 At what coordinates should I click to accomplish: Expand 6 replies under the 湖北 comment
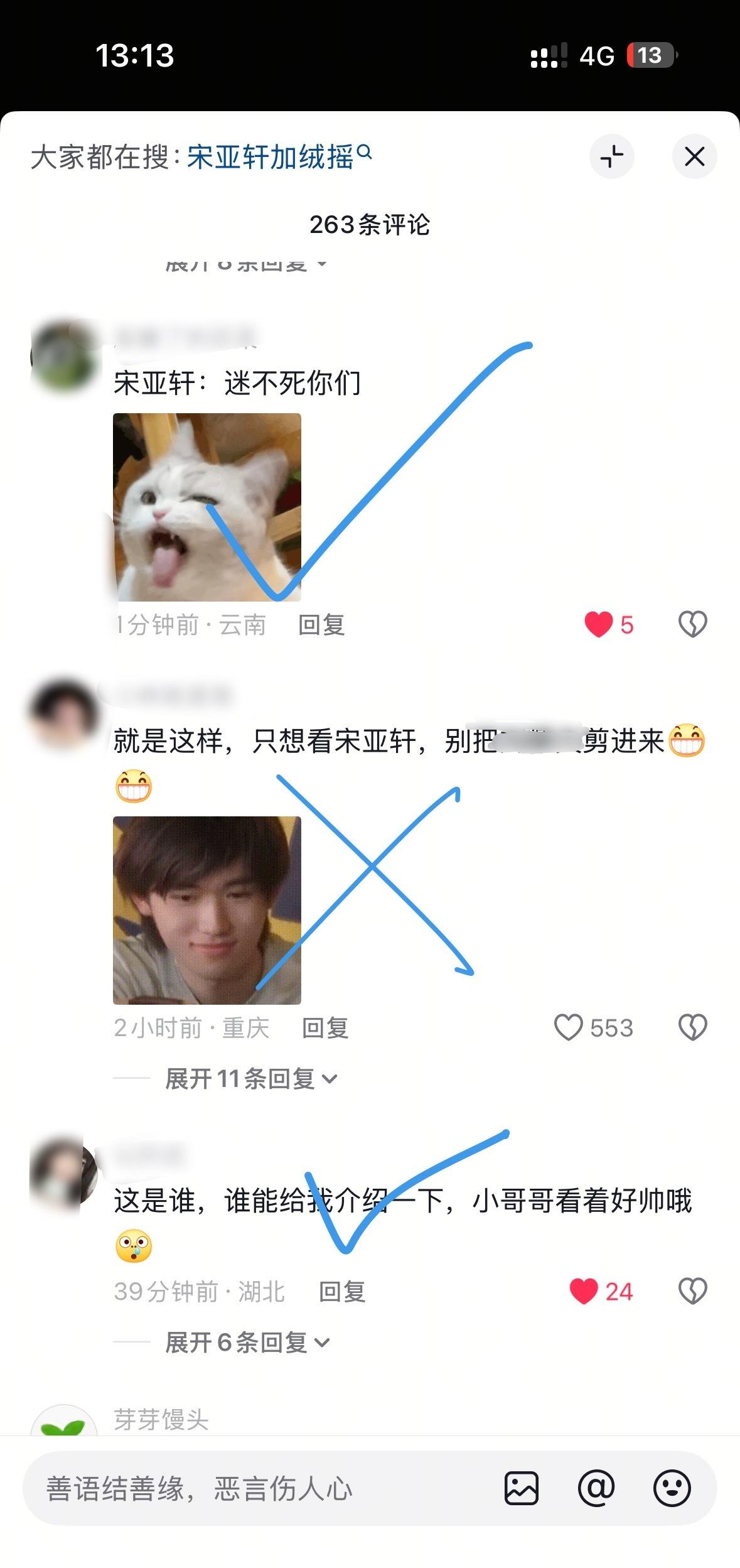pyautogui.click(x=247, y=1343)
